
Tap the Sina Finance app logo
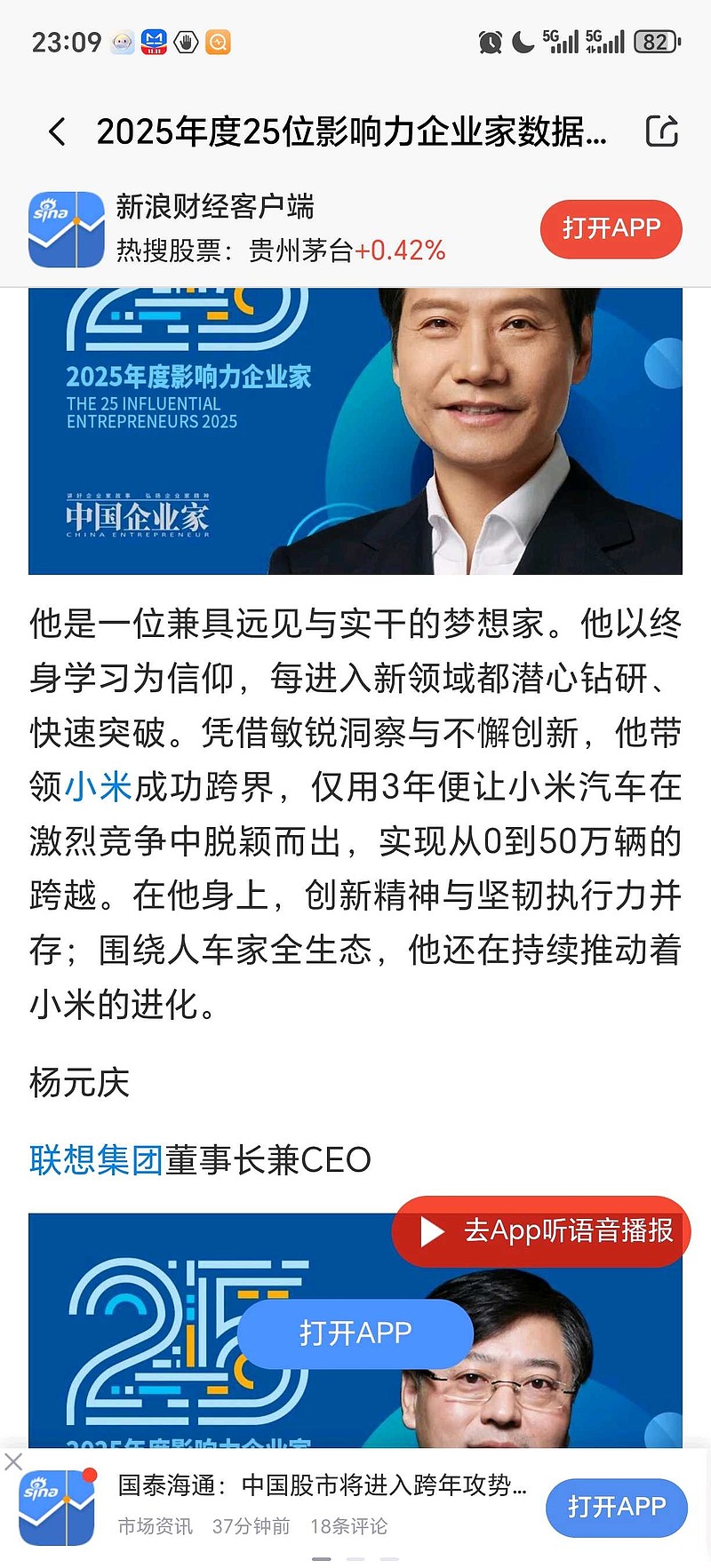tap(65, 227)
